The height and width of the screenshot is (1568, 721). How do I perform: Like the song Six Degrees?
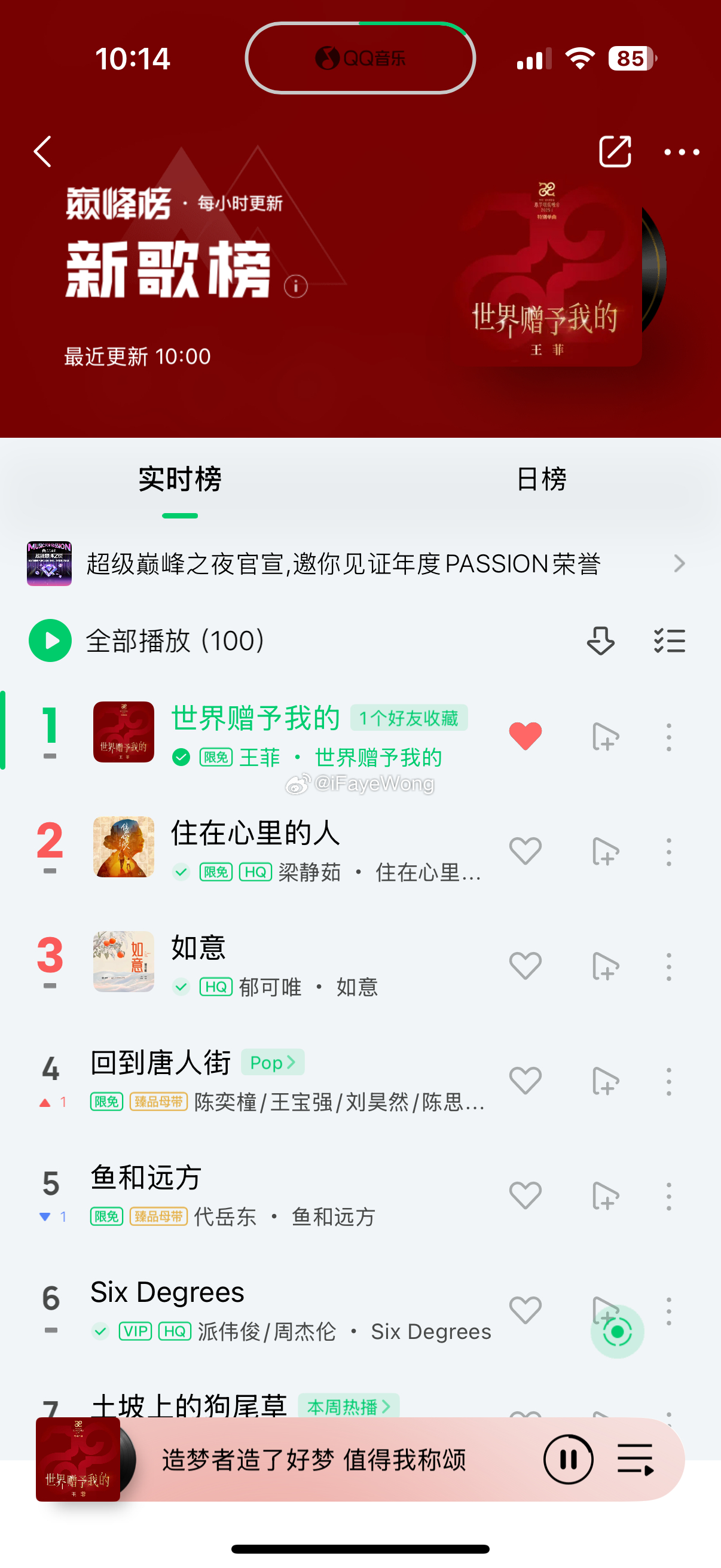pos(525,1309)
